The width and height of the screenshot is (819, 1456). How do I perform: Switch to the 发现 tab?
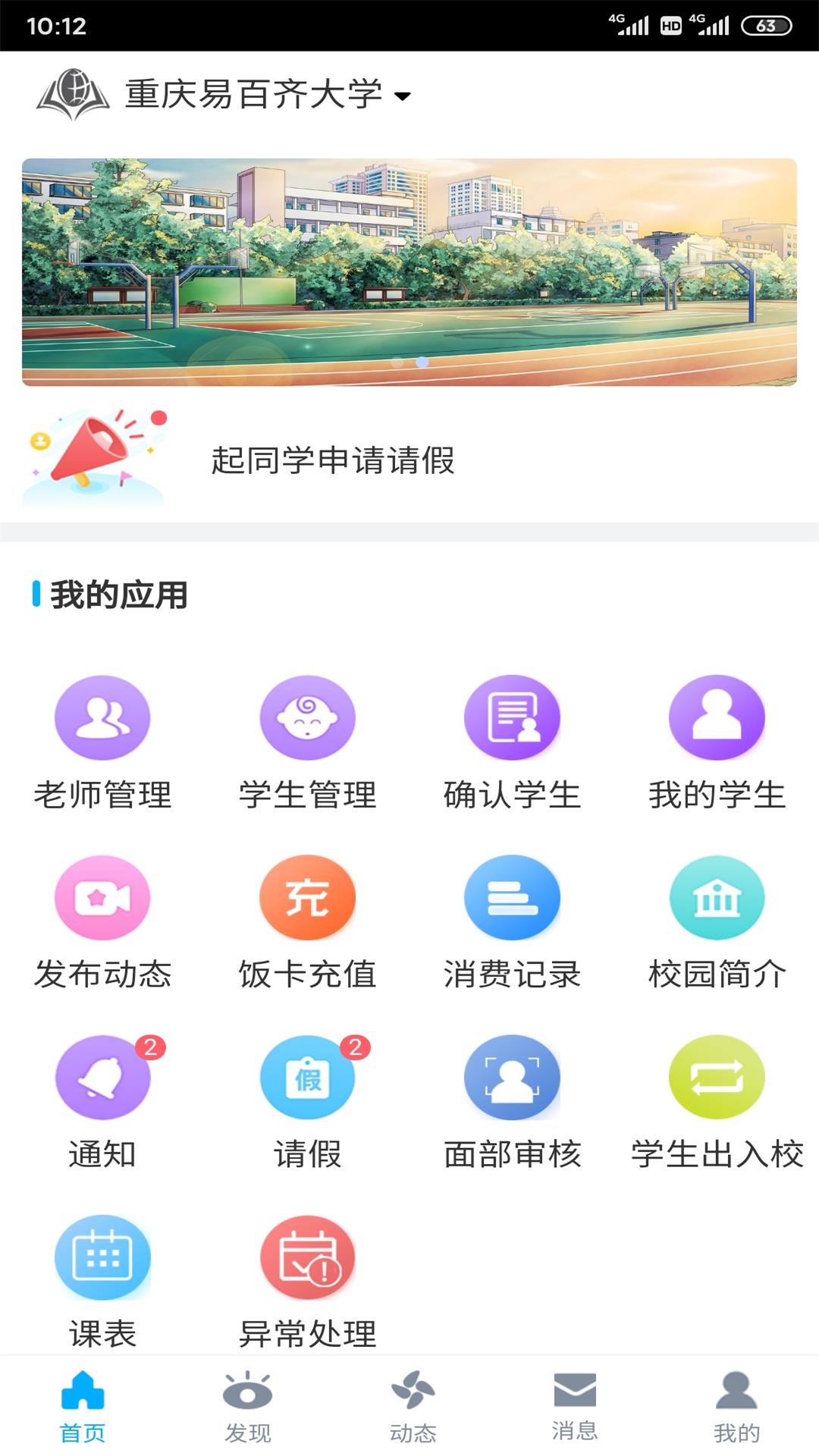(x=247, y=1406)
